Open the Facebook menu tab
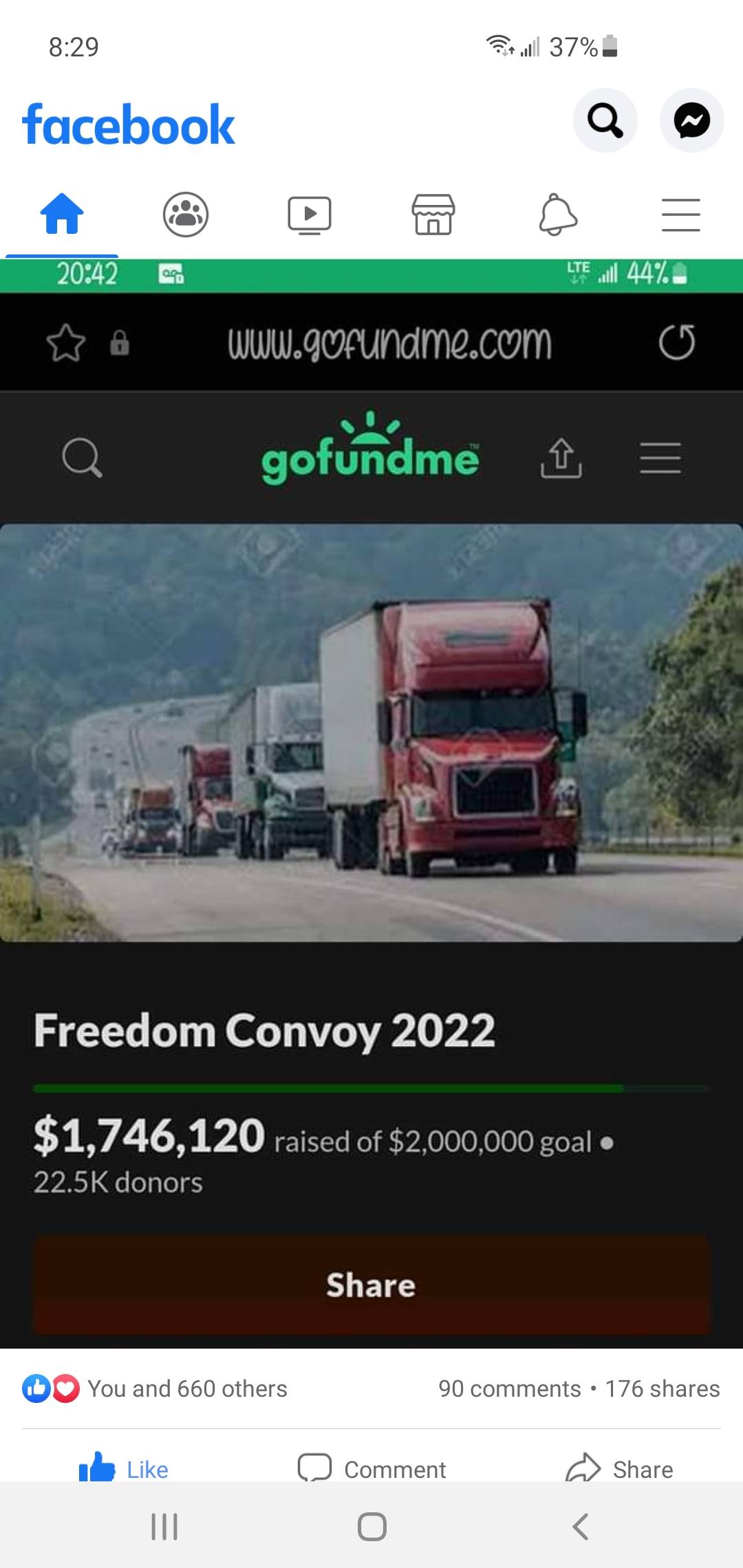The height and width of the screenshot is (1568, 743). point(680,215)
